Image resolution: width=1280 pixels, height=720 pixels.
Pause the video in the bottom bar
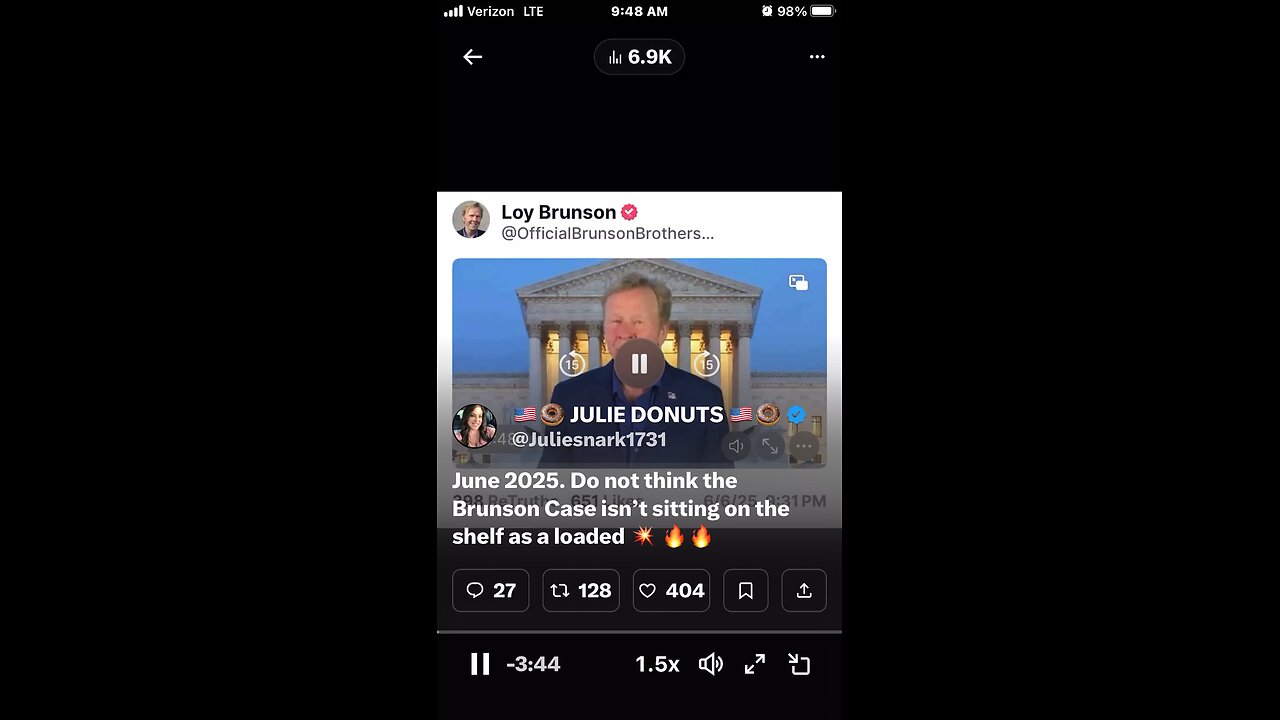pos(480,664)
